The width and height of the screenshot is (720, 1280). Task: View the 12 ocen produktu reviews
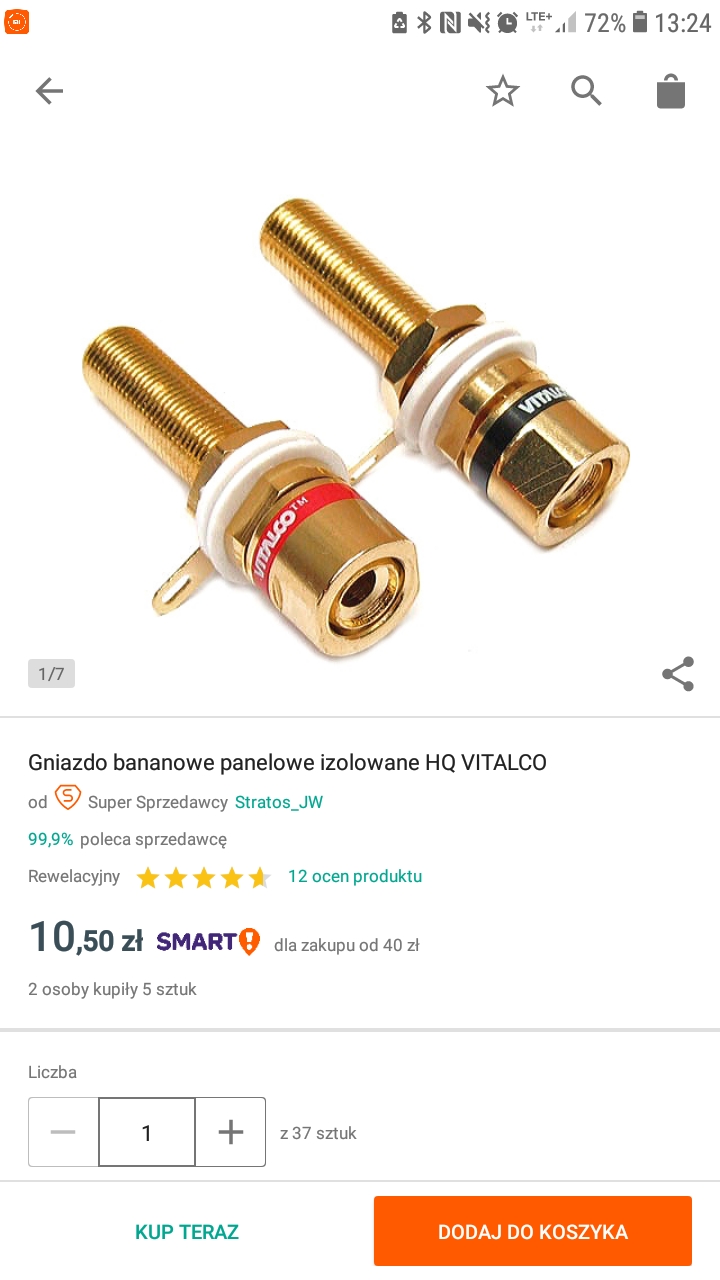(x=354, y=876)
